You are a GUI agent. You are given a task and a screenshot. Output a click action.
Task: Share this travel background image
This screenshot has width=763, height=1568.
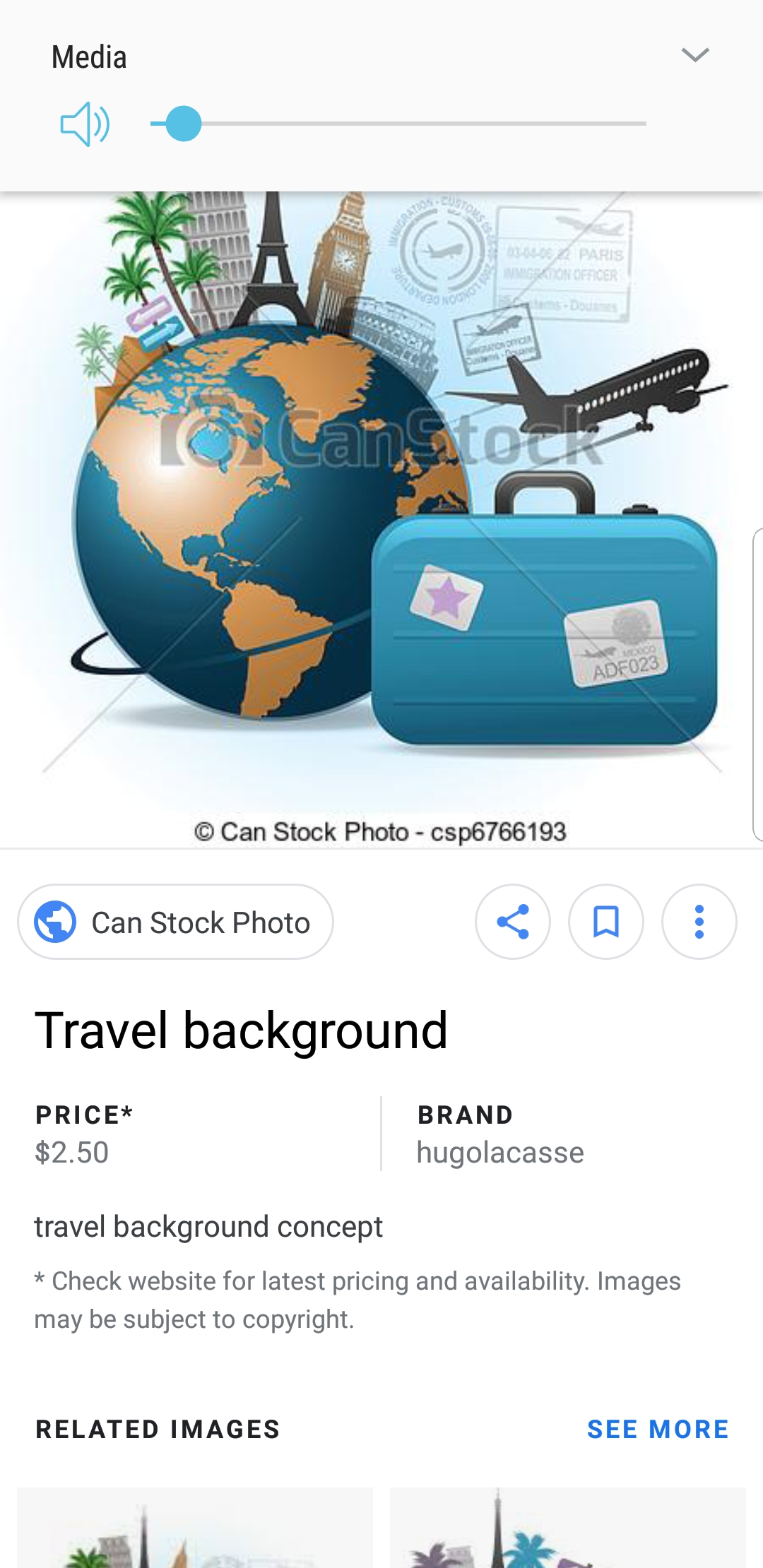tap(513, 922)
